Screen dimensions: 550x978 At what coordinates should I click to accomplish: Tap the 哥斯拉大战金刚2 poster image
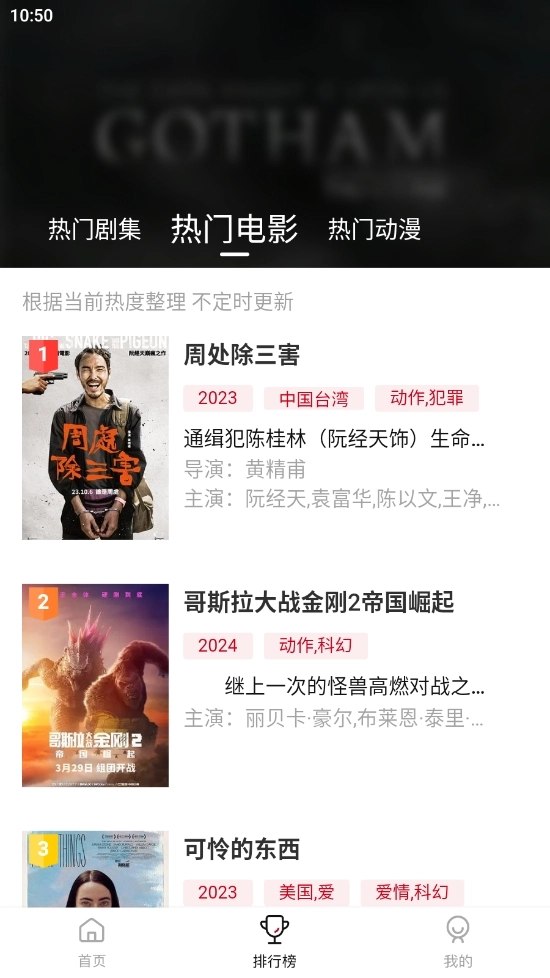point(95,685)
